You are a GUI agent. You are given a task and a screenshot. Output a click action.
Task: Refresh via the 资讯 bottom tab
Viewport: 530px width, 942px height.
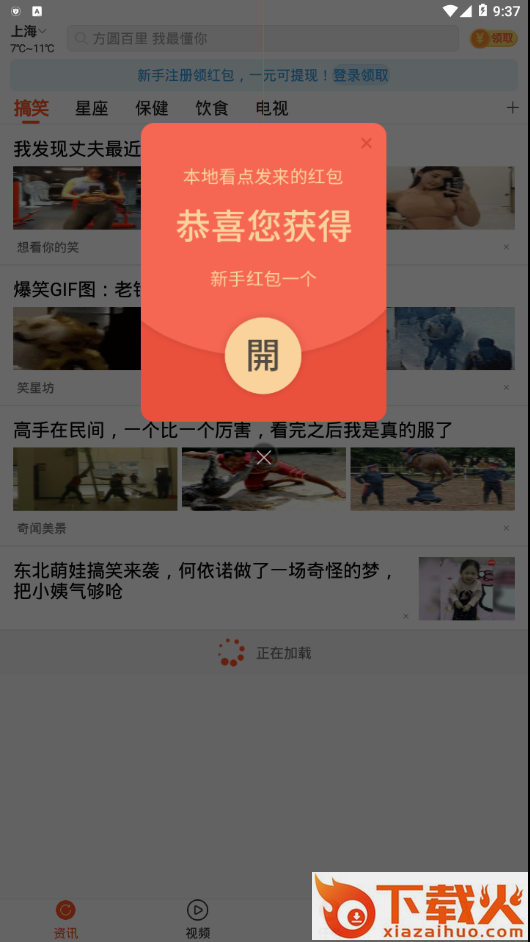tap(65, 920)
